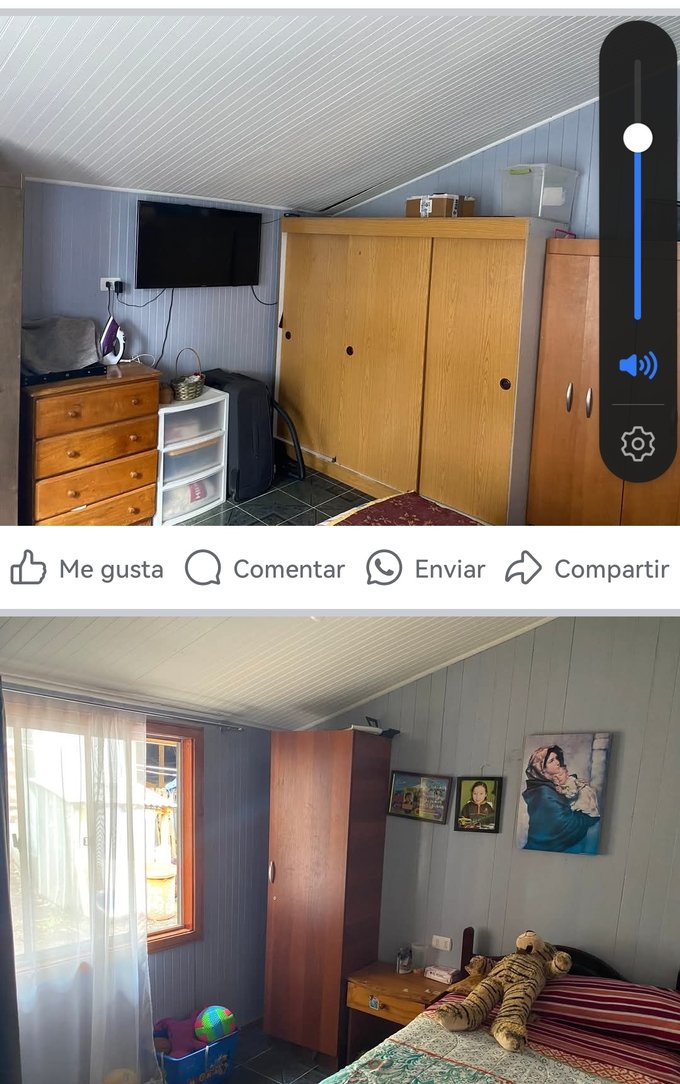Share the post with Compartir
This screenshot has width=680, height=1084.
coord(587,569)
